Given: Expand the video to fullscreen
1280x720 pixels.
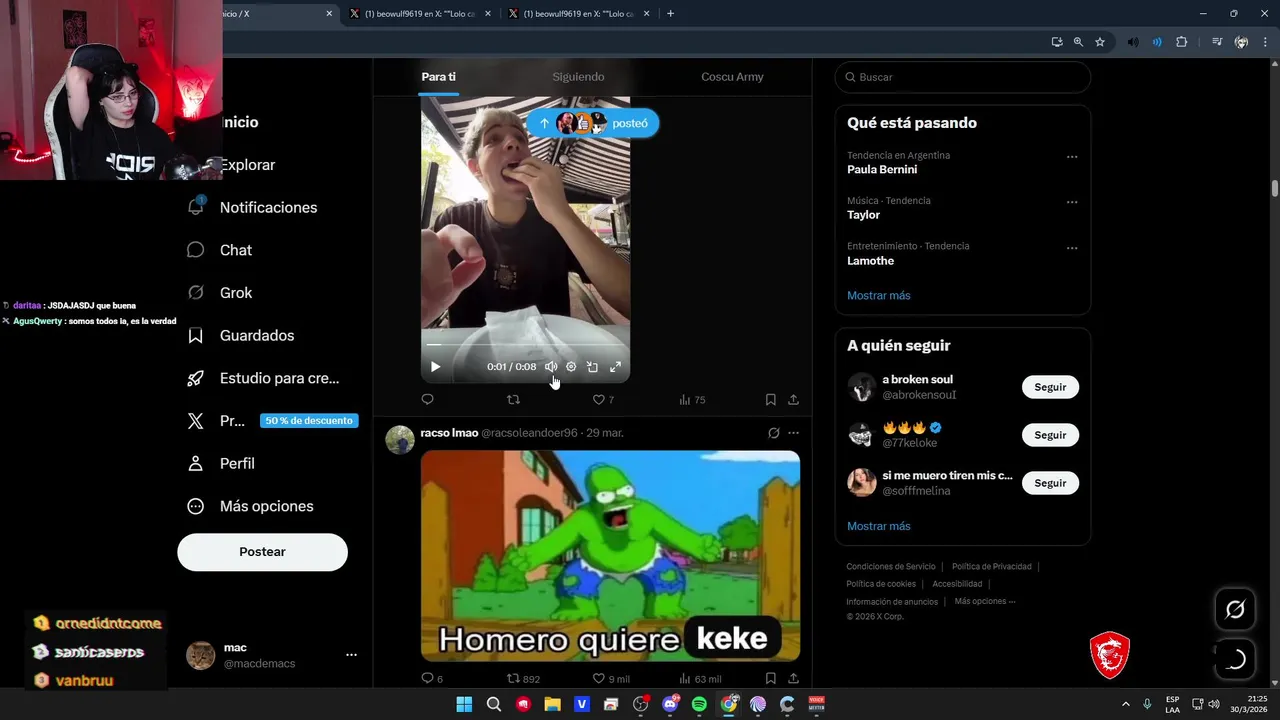Looking at the screenshot, I should [x=615, y=367].
